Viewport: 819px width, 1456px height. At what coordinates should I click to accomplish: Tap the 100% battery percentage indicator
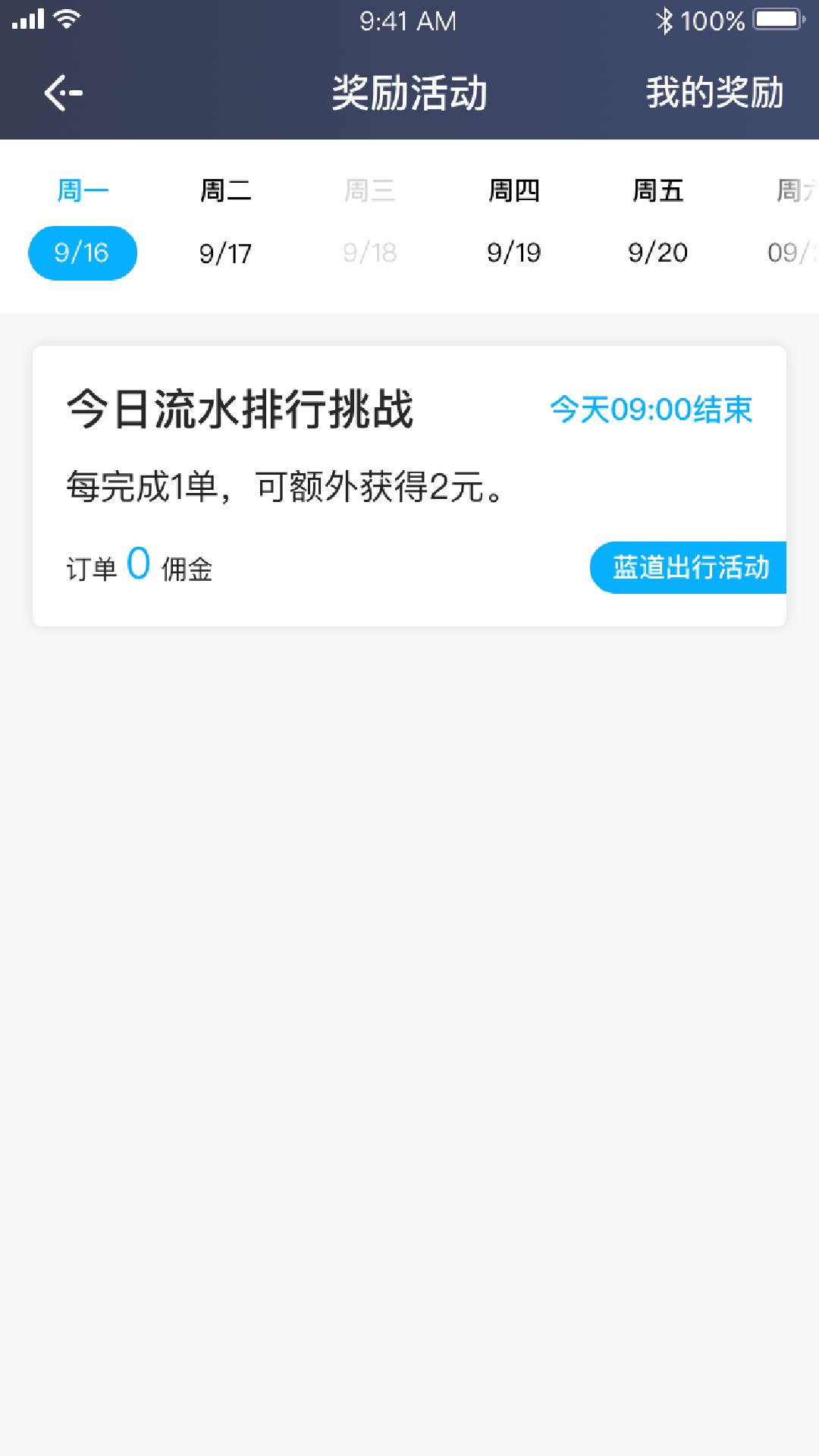(x=714, y=19)
